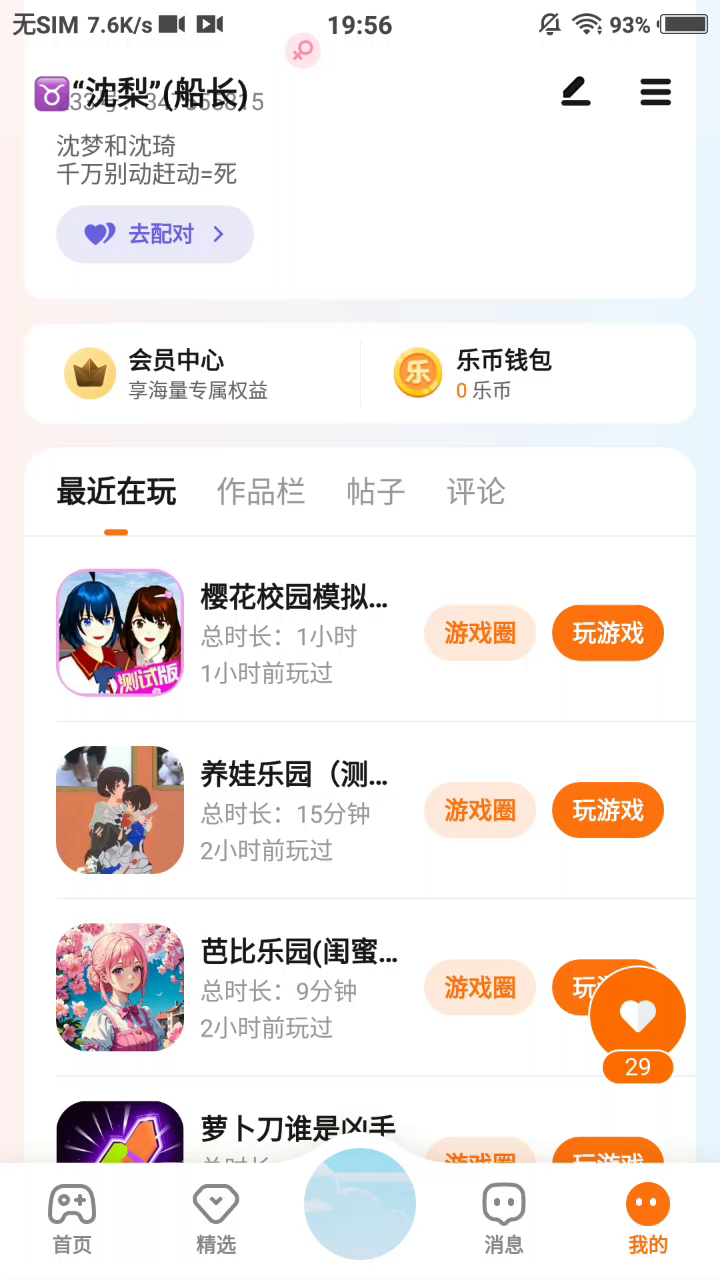Select the 最近在玩 tab

(x=116, y=492)
